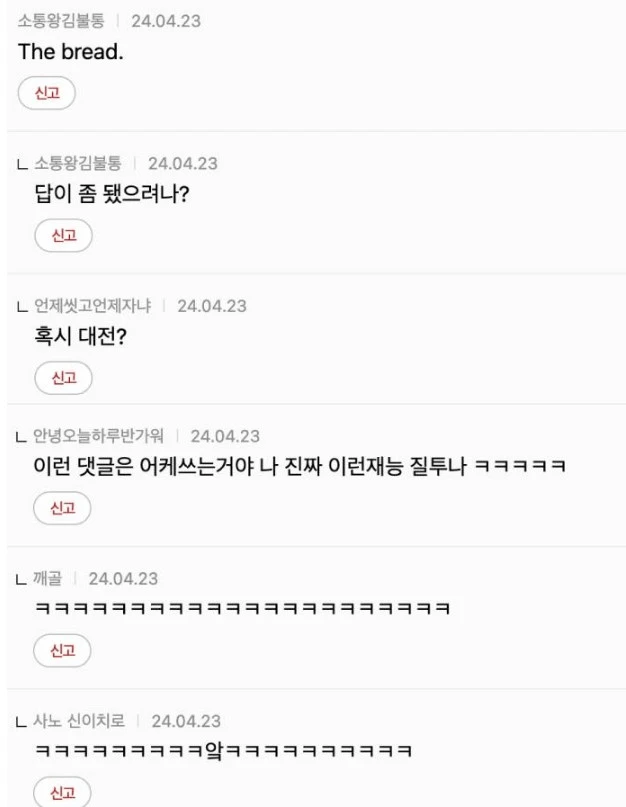Image resolution: width=626 pixels, height=807 pixels.
Task: Report the "The bread." comment
Action: (47, 93)
